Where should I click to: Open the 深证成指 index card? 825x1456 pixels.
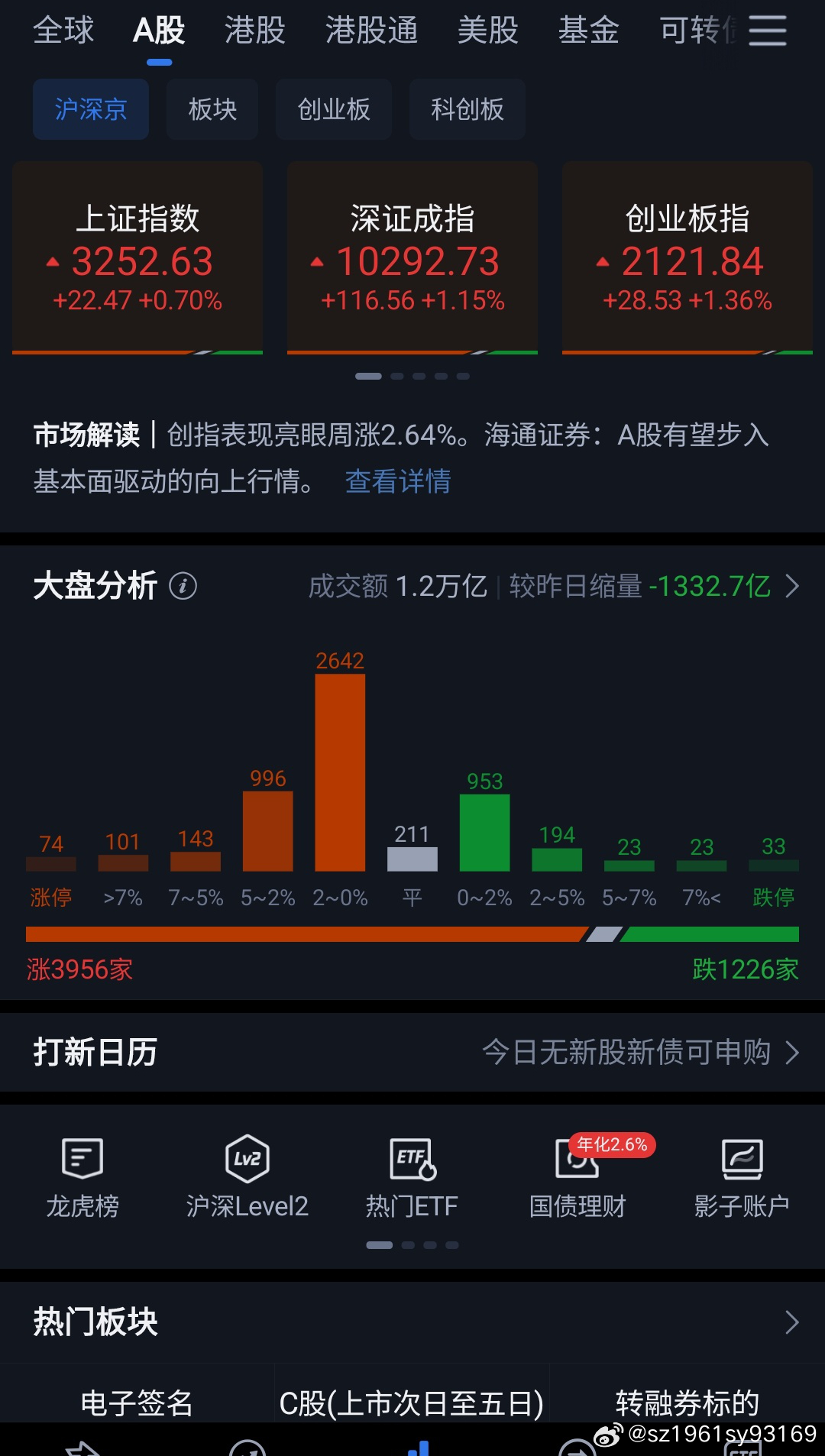pos(412,258)
